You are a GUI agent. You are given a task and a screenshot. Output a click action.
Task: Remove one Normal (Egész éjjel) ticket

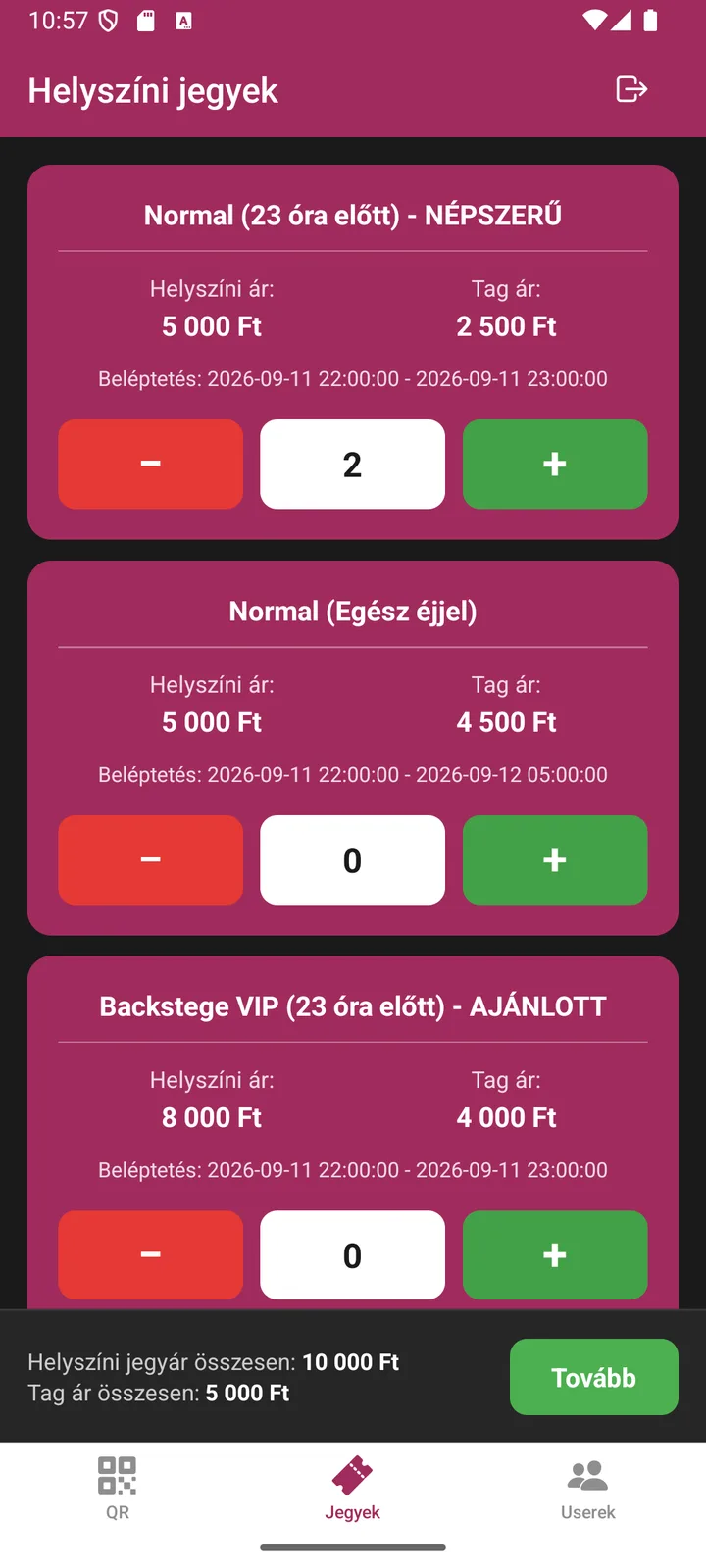pos(151,860)
